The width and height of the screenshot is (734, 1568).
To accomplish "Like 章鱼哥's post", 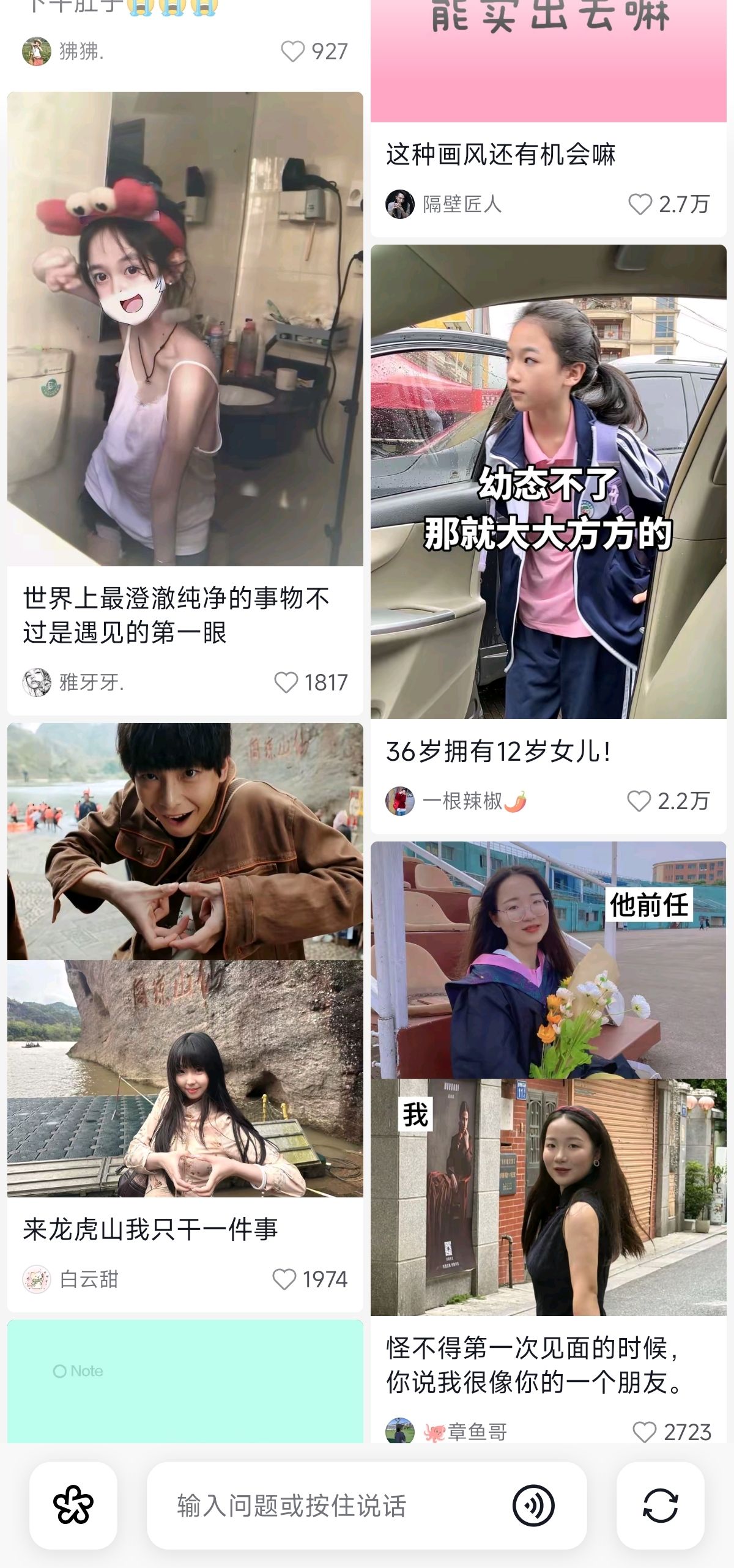I will tap(643, 1432).
